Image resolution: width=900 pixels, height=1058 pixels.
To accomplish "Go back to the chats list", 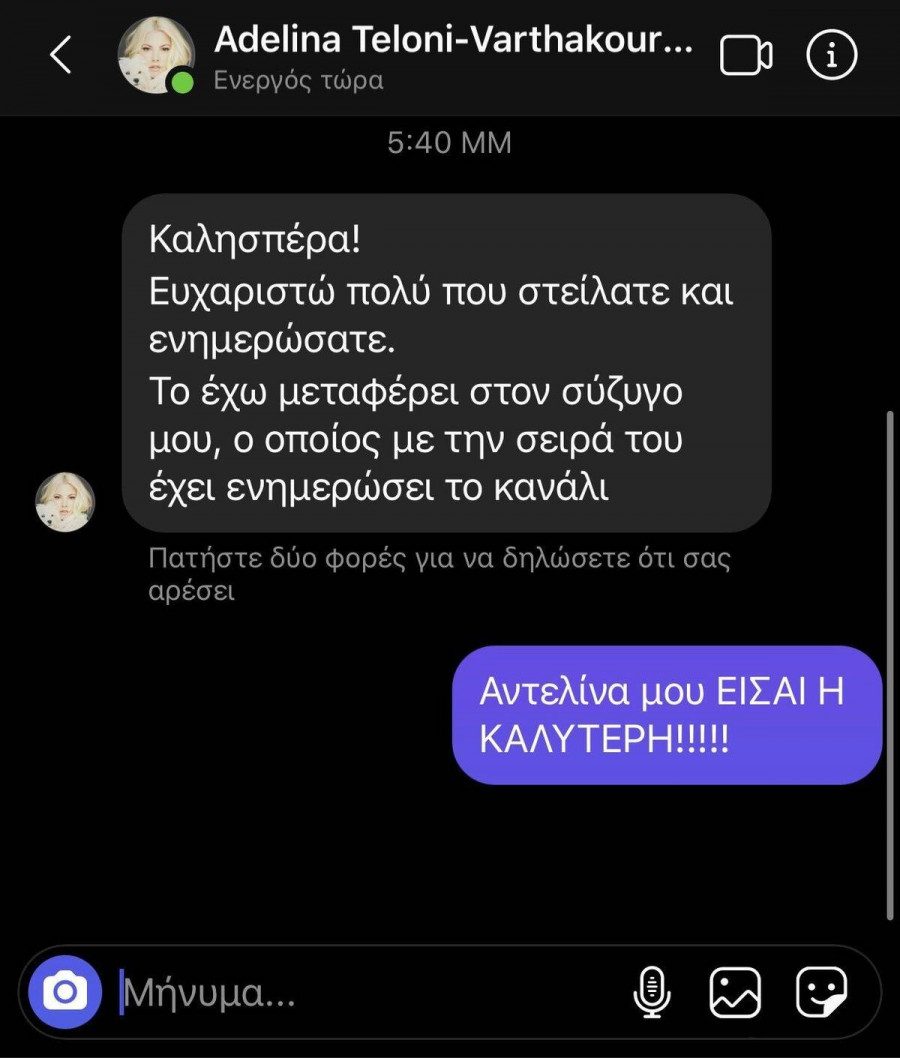I will point(61,55).
